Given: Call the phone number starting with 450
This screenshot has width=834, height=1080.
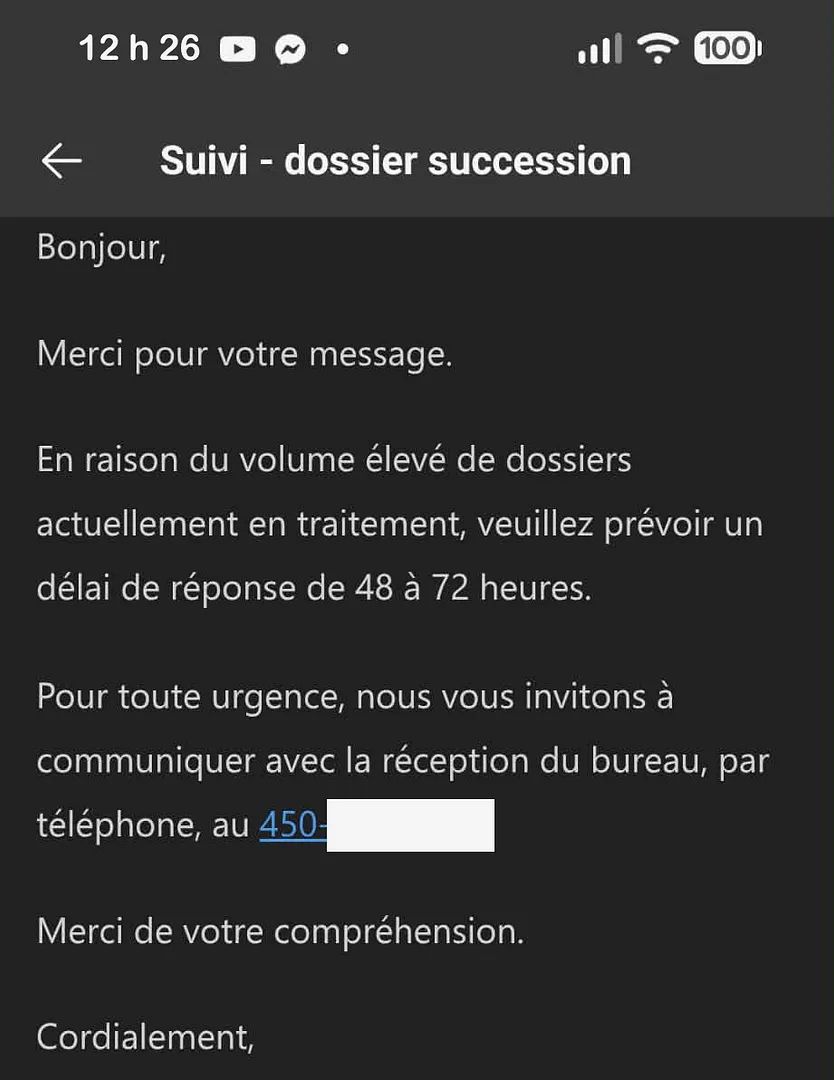Looking at the screenshot, I should [x=292, y=825].
